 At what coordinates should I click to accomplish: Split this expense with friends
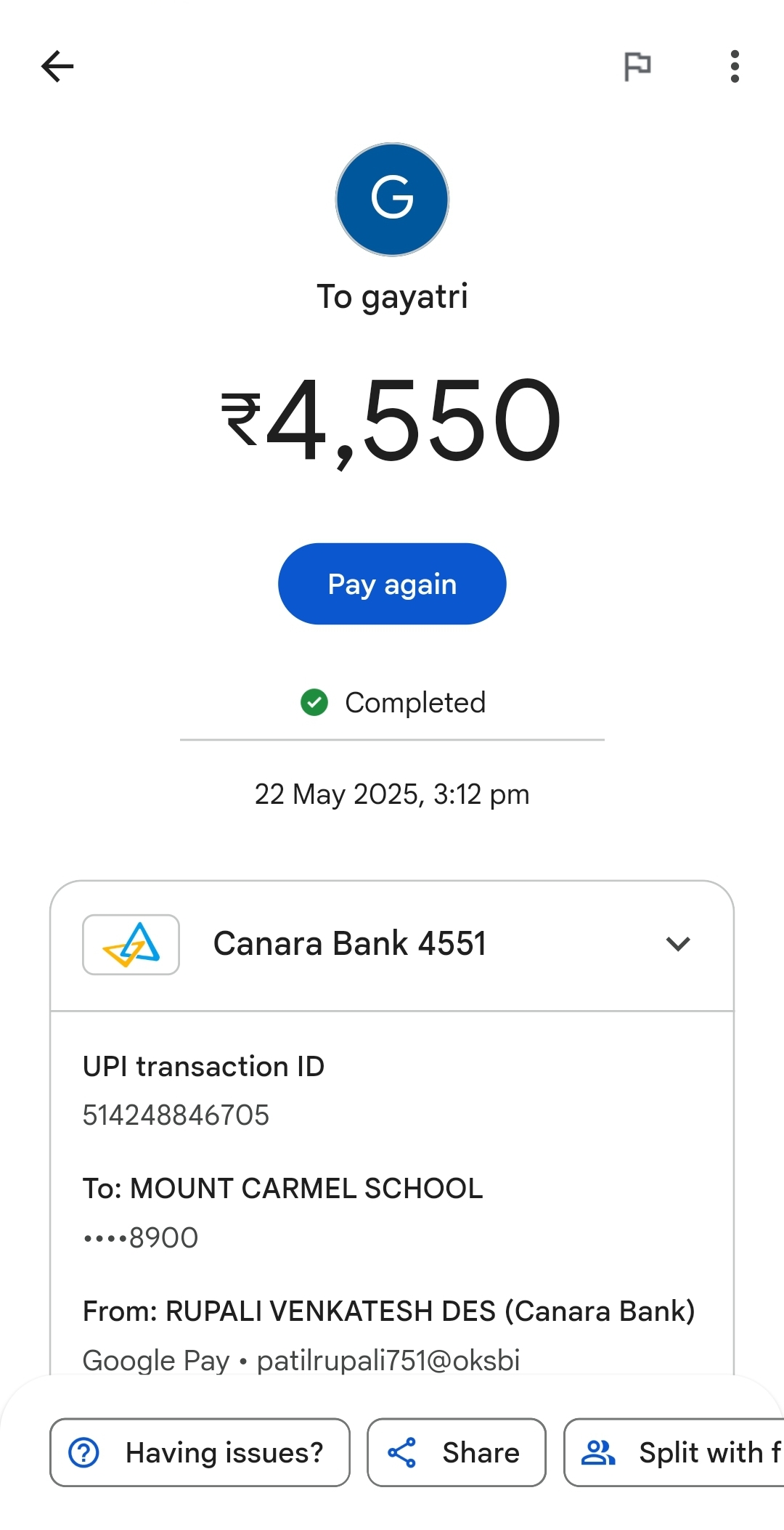click(675, 1452)
